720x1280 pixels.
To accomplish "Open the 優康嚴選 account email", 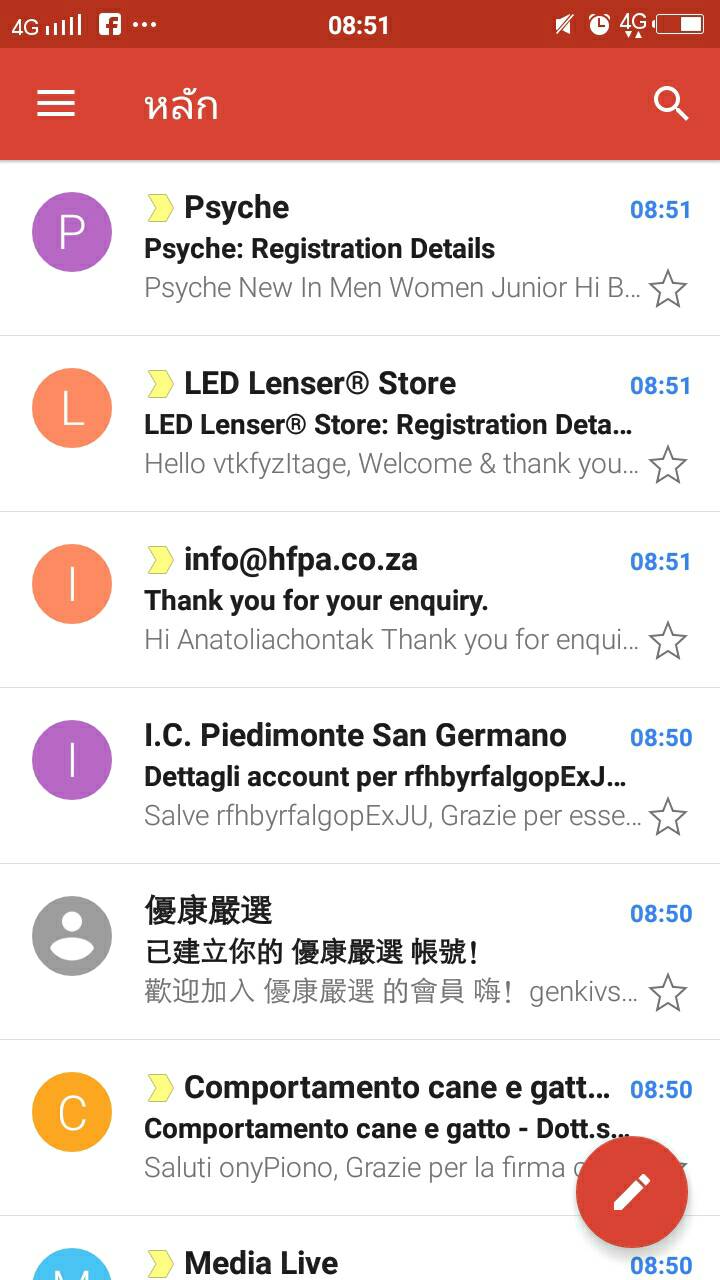I will click(x=360, y=952).
